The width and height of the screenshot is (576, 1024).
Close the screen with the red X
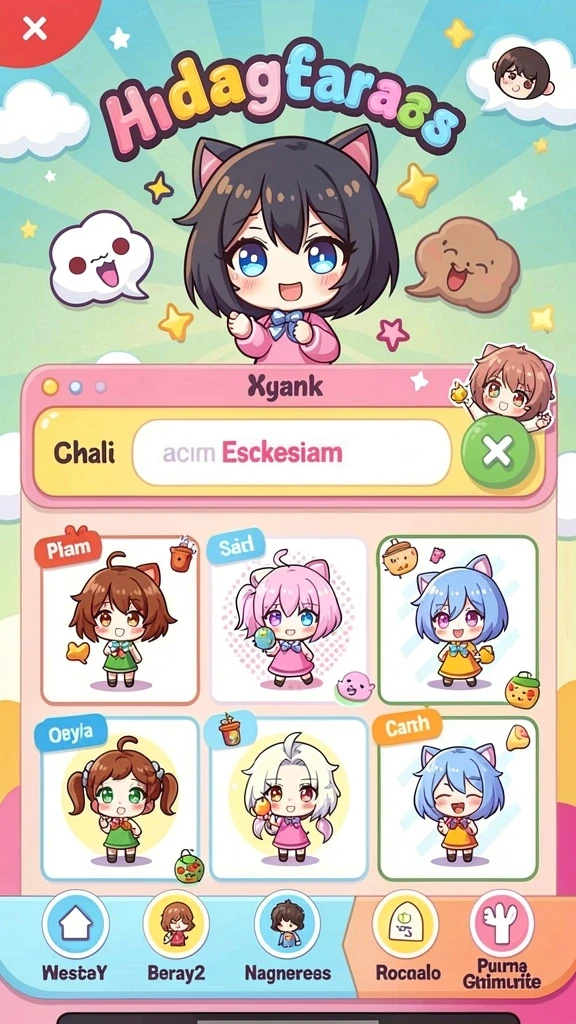click(x=34, y=28)
